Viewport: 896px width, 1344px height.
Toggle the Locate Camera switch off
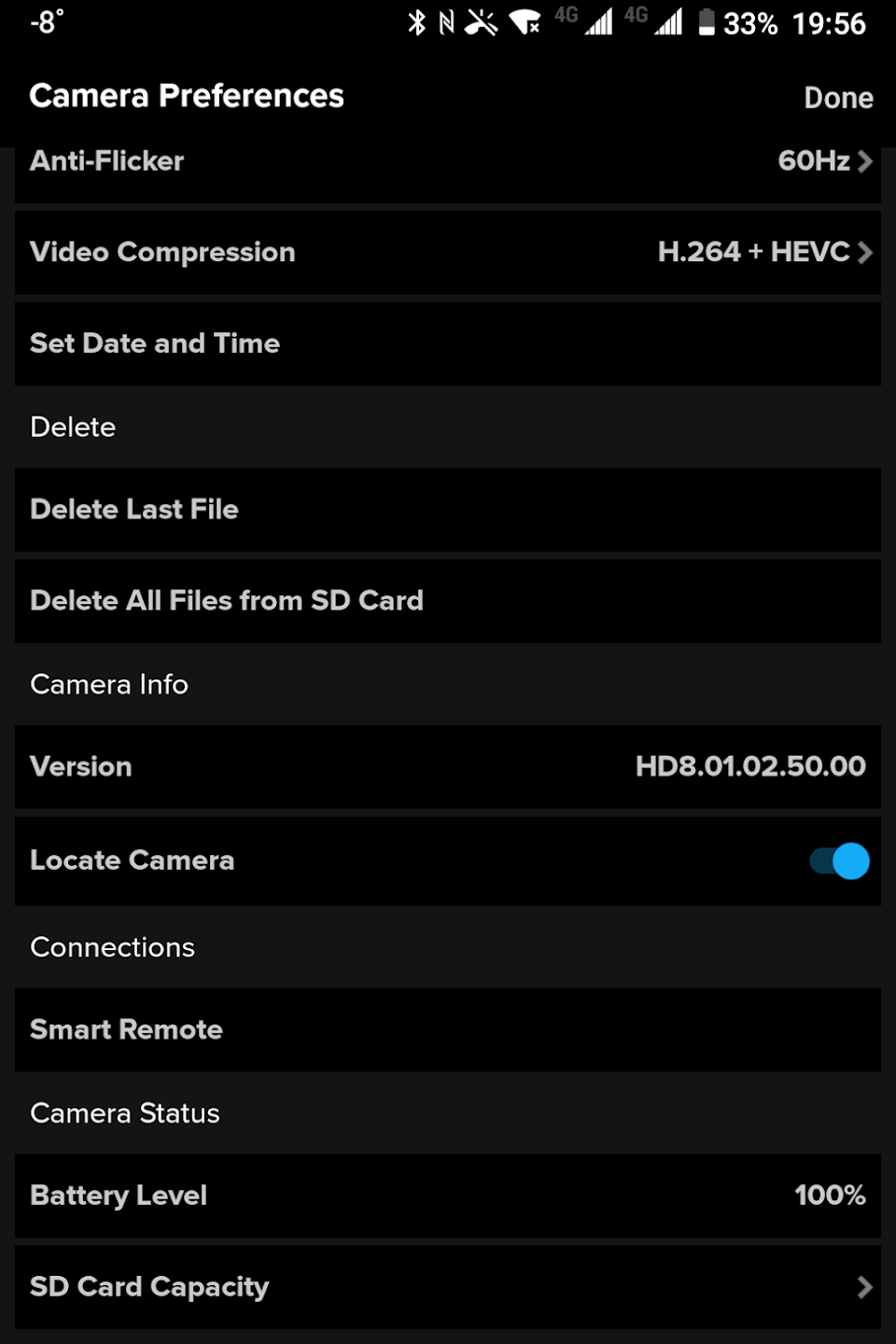coord(839,861)
